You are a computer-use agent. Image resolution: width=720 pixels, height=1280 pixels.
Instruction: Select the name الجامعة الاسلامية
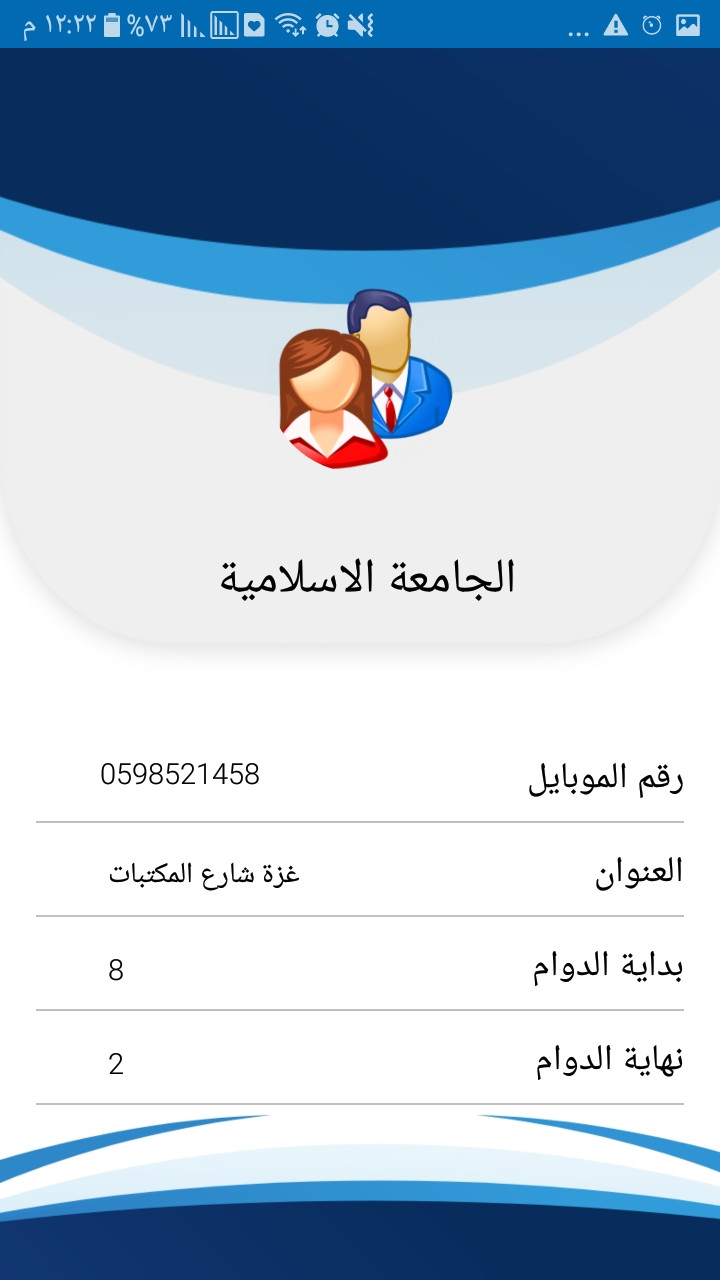point(365,575)
